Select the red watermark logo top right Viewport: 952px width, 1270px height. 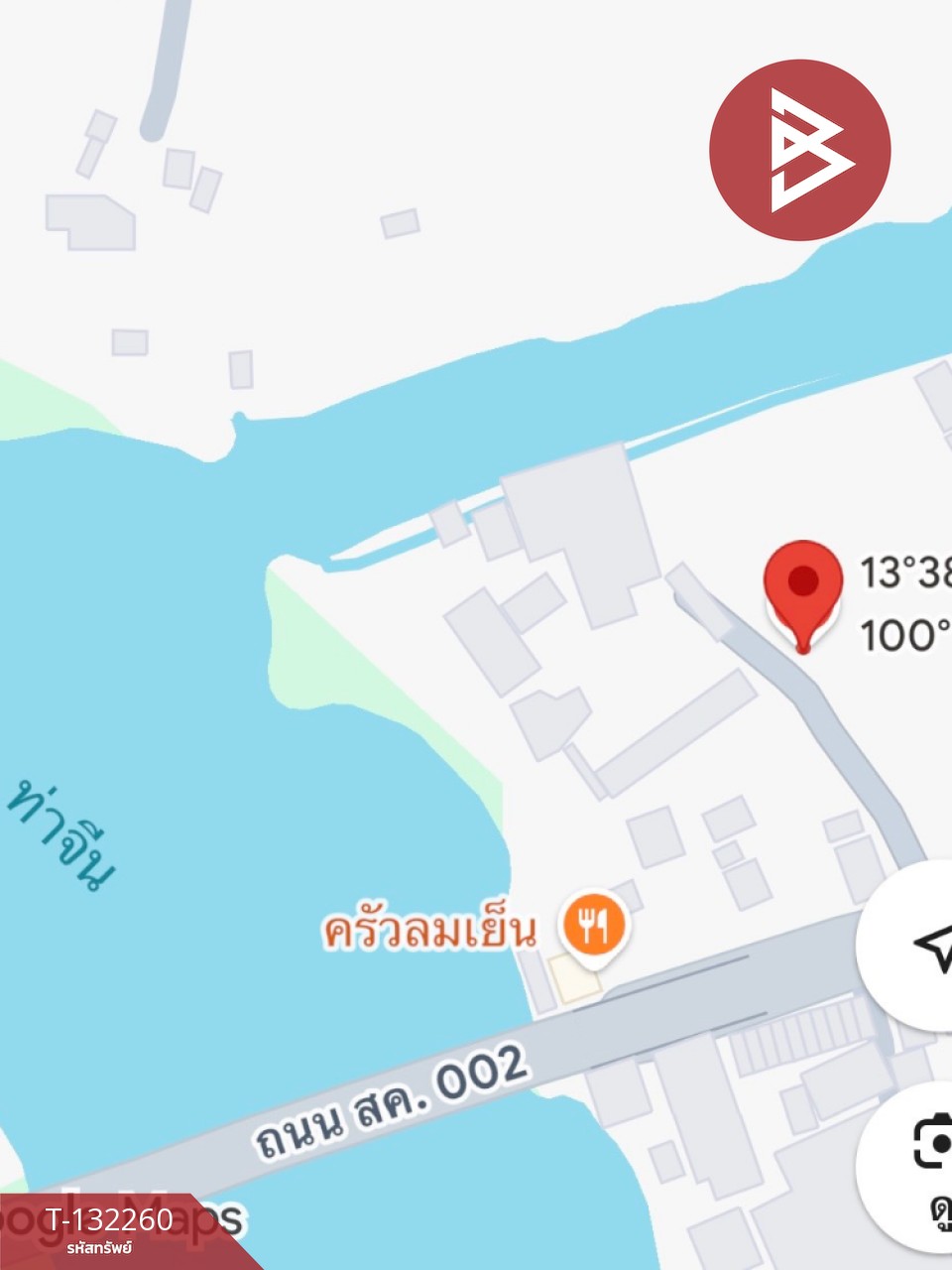click(799, 147)
